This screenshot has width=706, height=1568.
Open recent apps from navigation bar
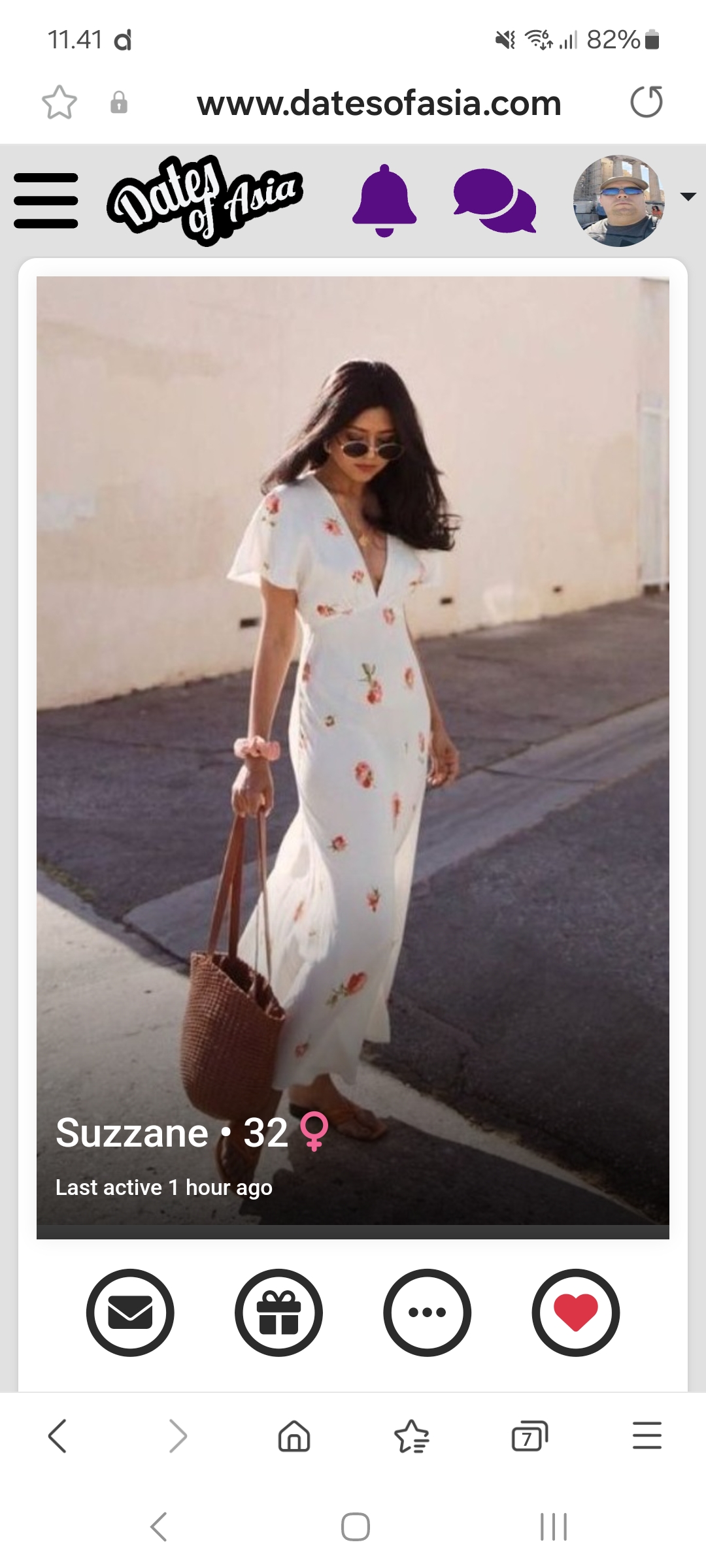coord(554,1527)
